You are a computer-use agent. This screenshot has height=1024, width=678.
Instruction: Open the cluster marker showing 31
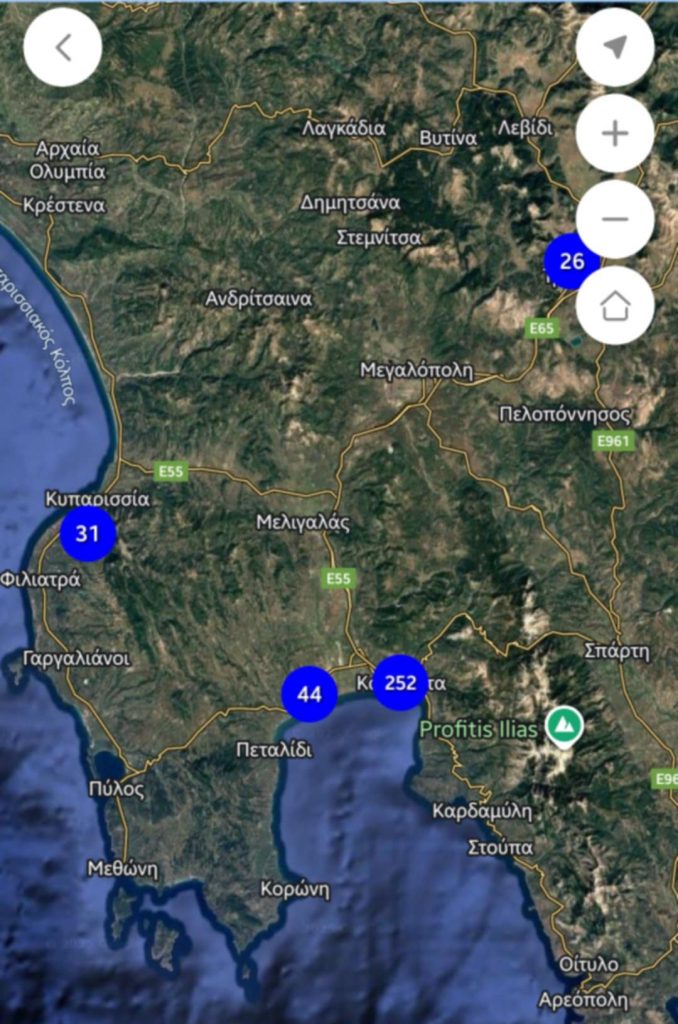pyautogui.click(x=88, y=533)
